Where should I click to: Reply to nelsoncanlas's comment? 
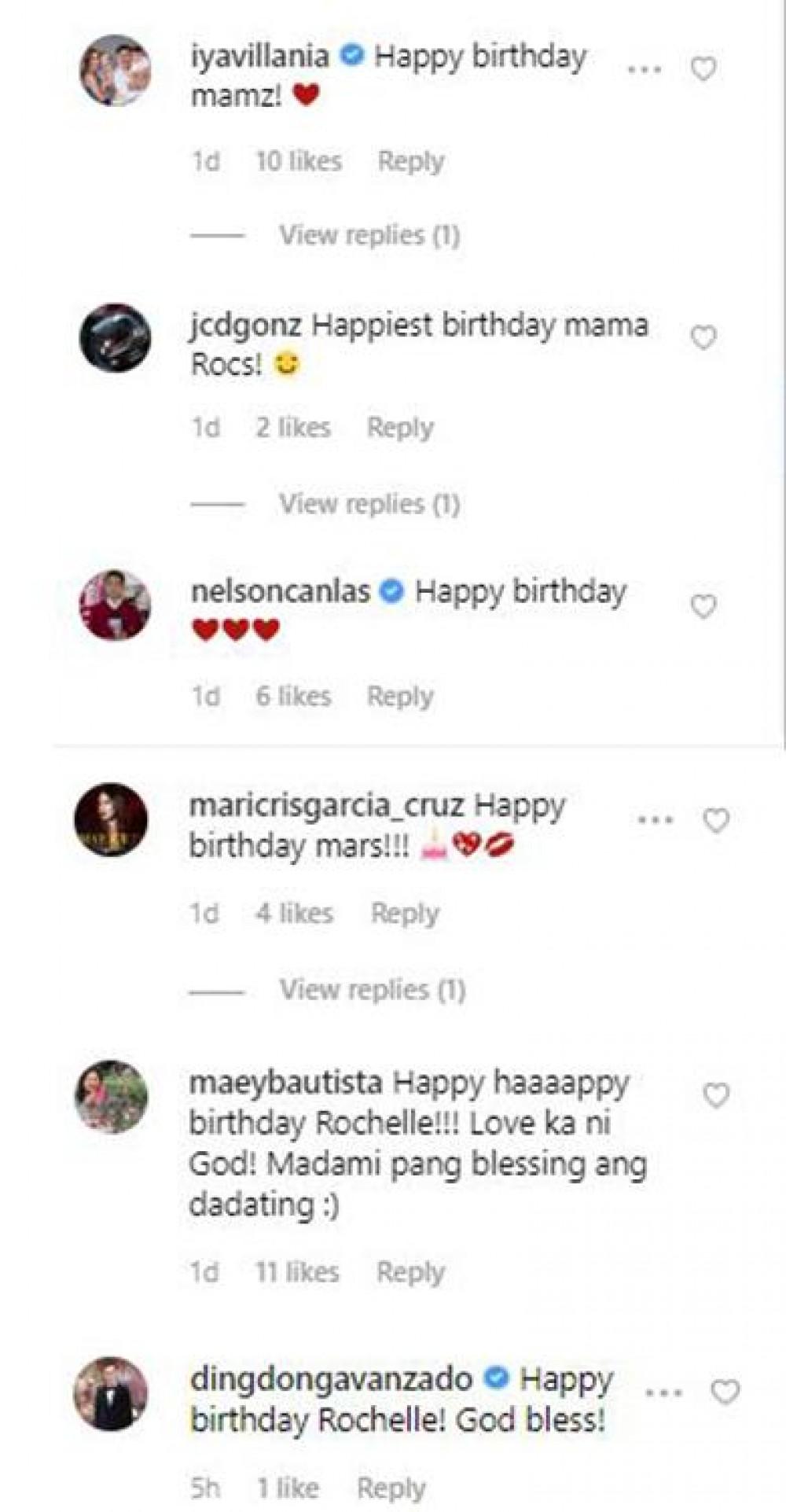click(400, 697)
